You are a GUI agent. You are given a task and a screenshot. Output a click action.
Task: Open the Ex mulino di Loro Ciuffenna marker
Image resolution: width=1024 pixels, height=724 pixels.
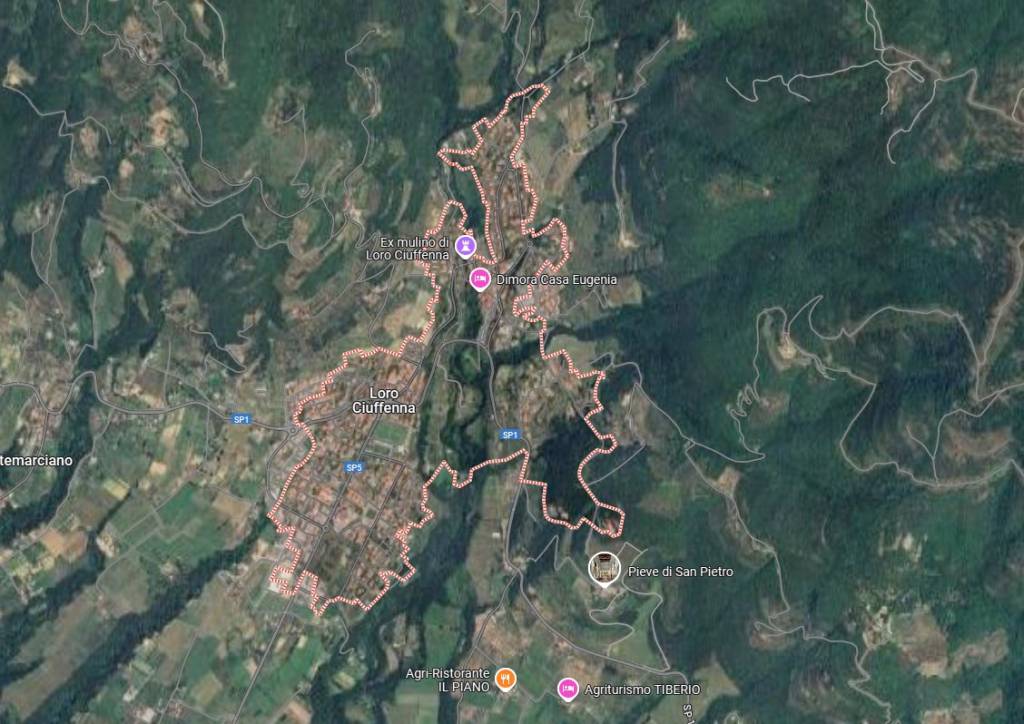465,245
